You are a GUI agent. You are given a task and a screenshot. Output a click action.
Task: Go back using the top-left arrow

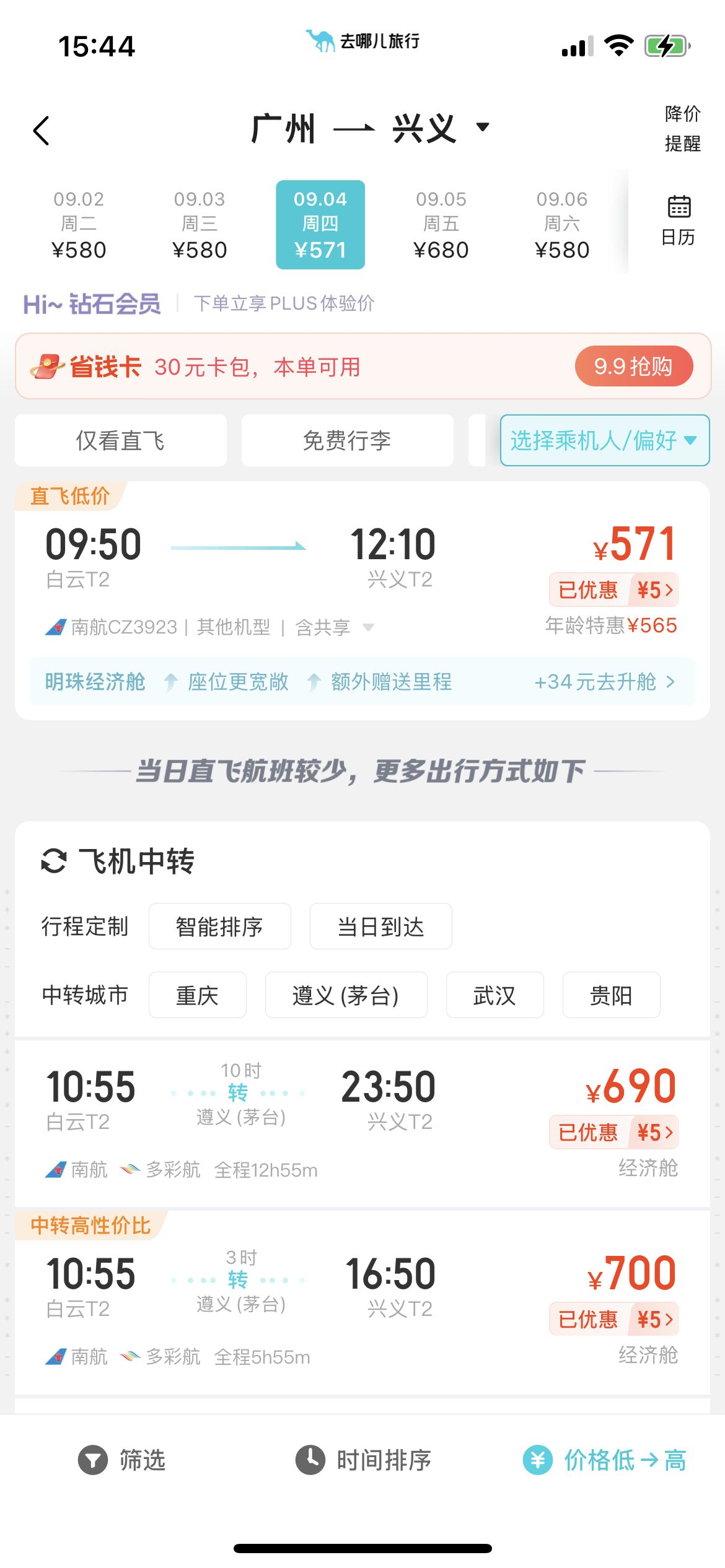coord(42,131)
